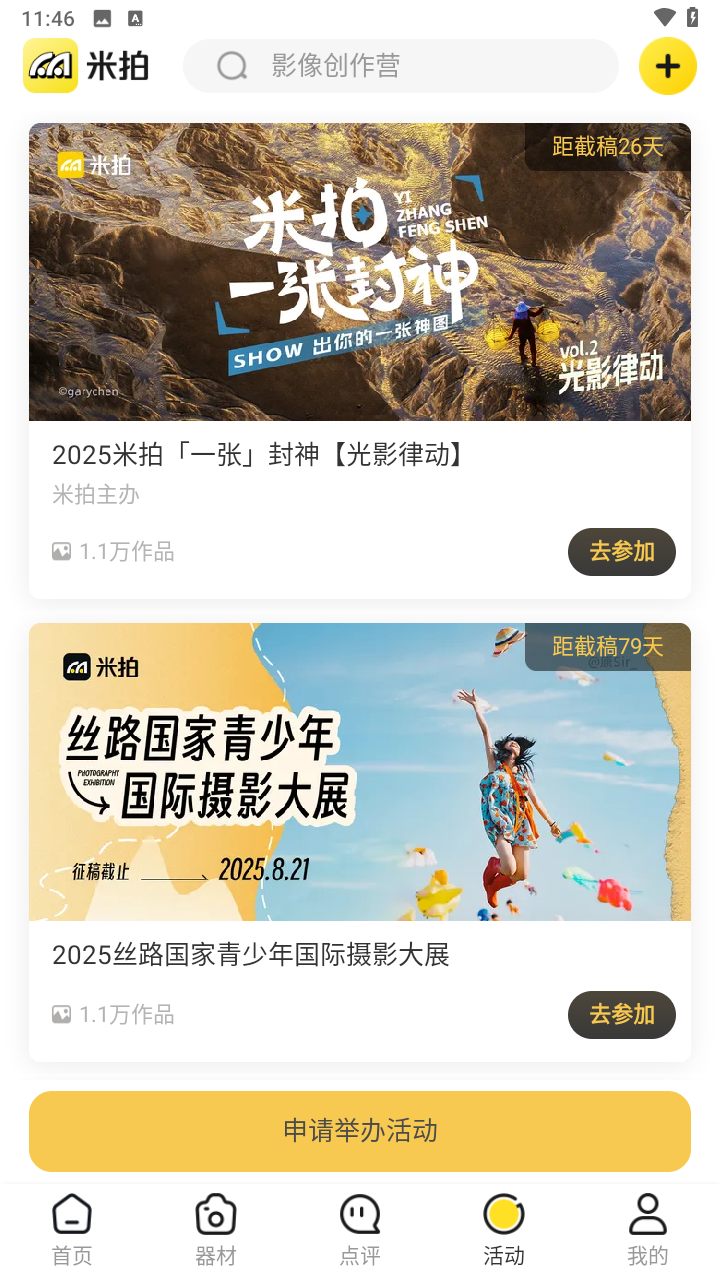Viewport: 720px width, 1280px height.
Task: Select the 活动 tab
Action: click(x=504, y=1229)
